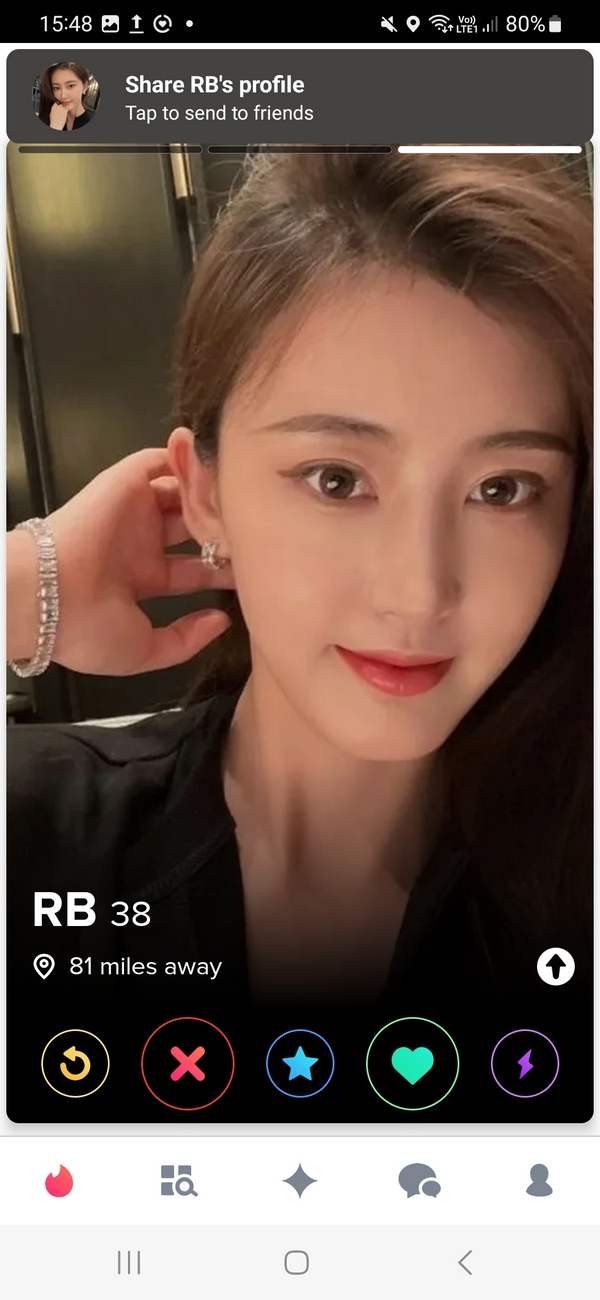Activate the purple Boost lightning bolt

click(525, 1066)
